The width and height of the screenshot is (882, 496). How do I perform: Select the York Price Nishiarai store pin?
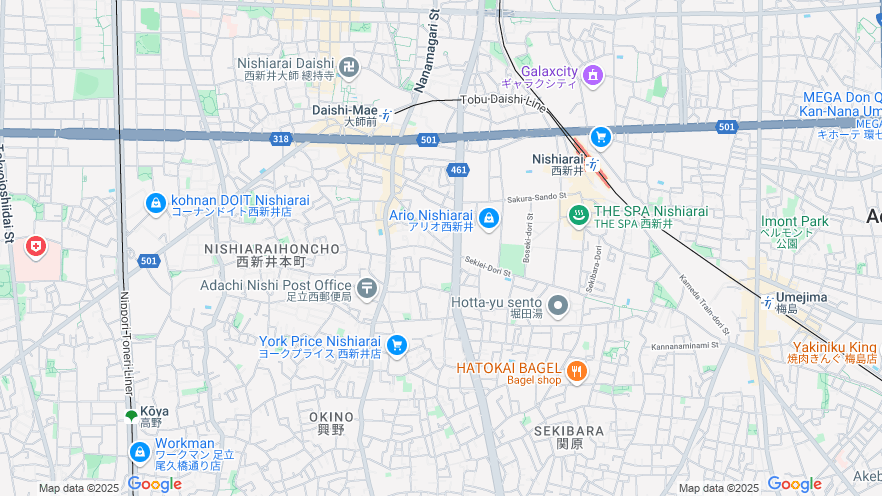(x=397, y=345)
